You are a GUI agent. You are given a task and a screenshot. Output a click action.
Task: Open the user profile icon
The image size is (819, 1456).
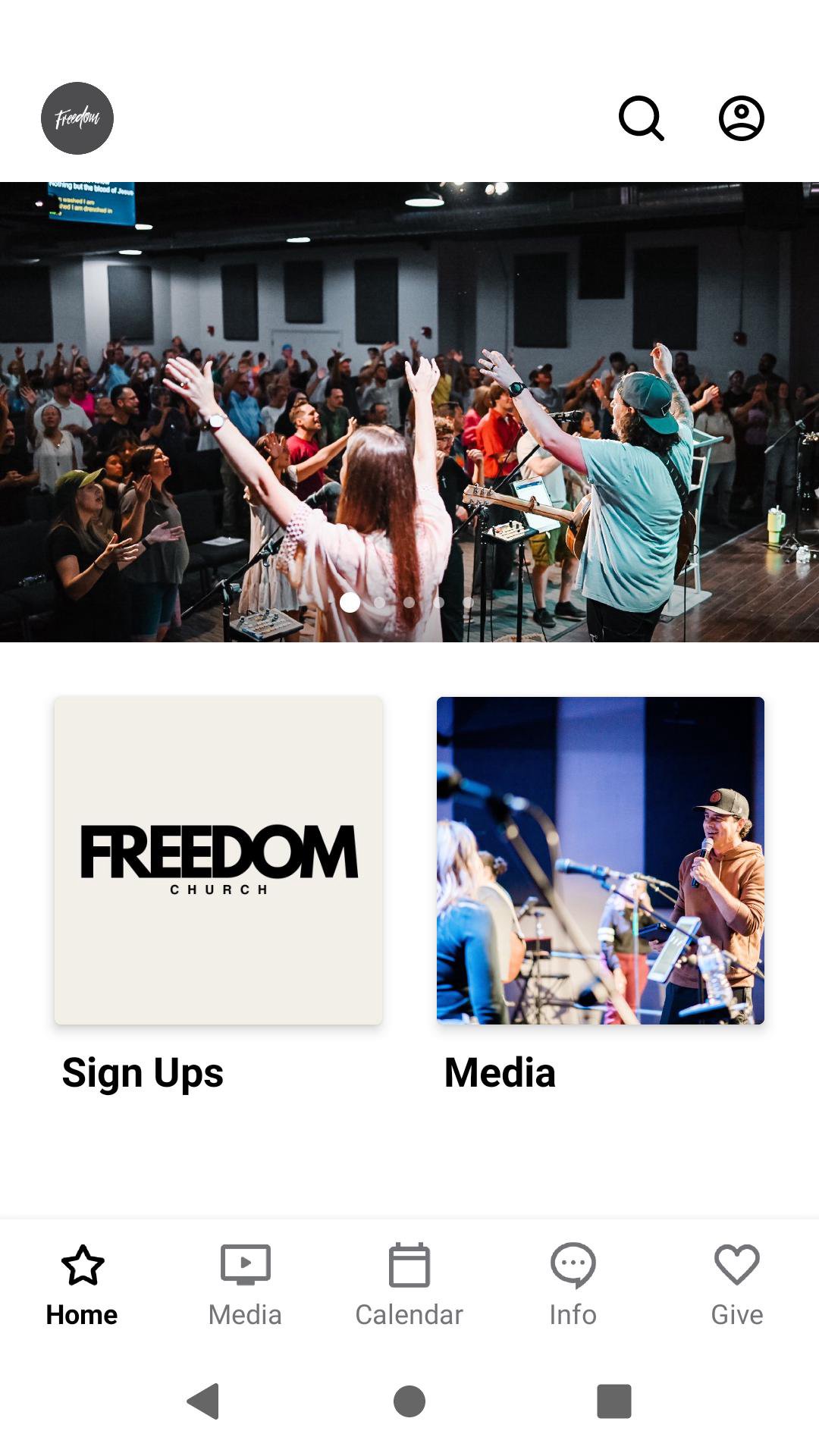pos(741,118)
